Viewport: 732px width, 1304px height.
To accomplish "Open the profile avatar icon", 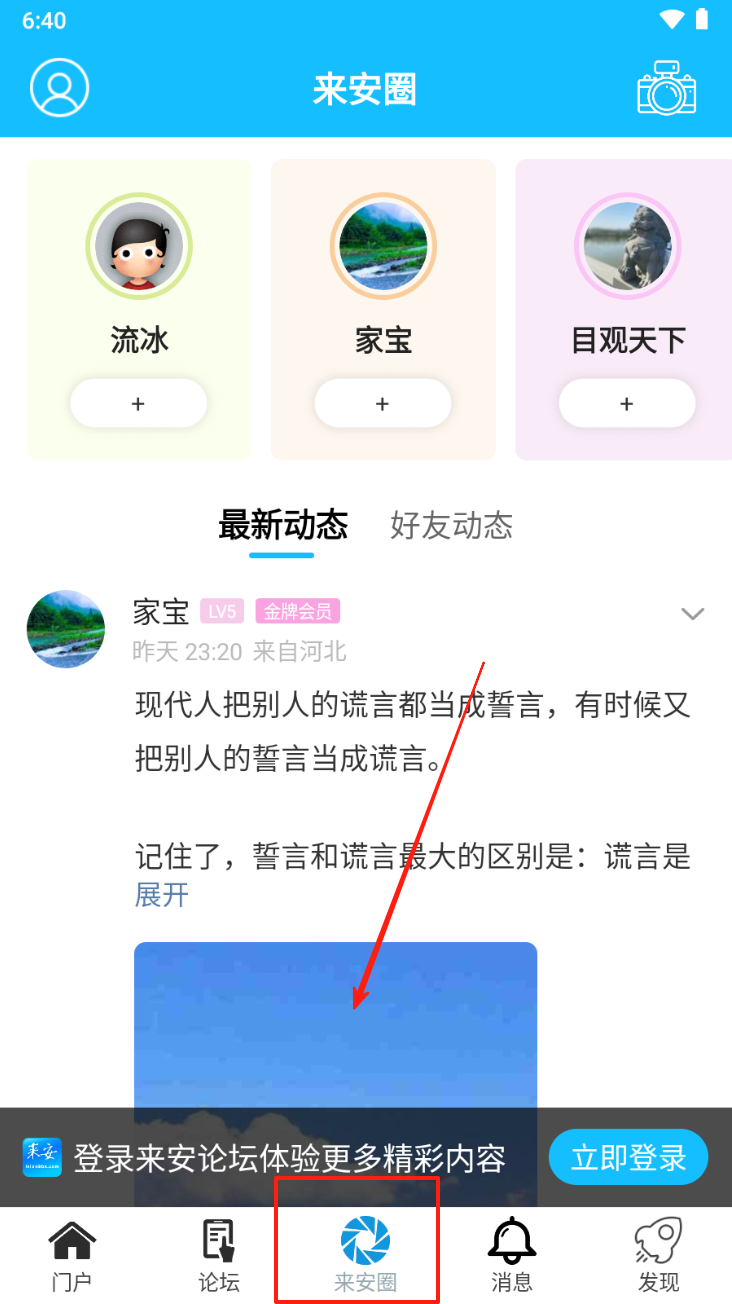I will [60, 88].
